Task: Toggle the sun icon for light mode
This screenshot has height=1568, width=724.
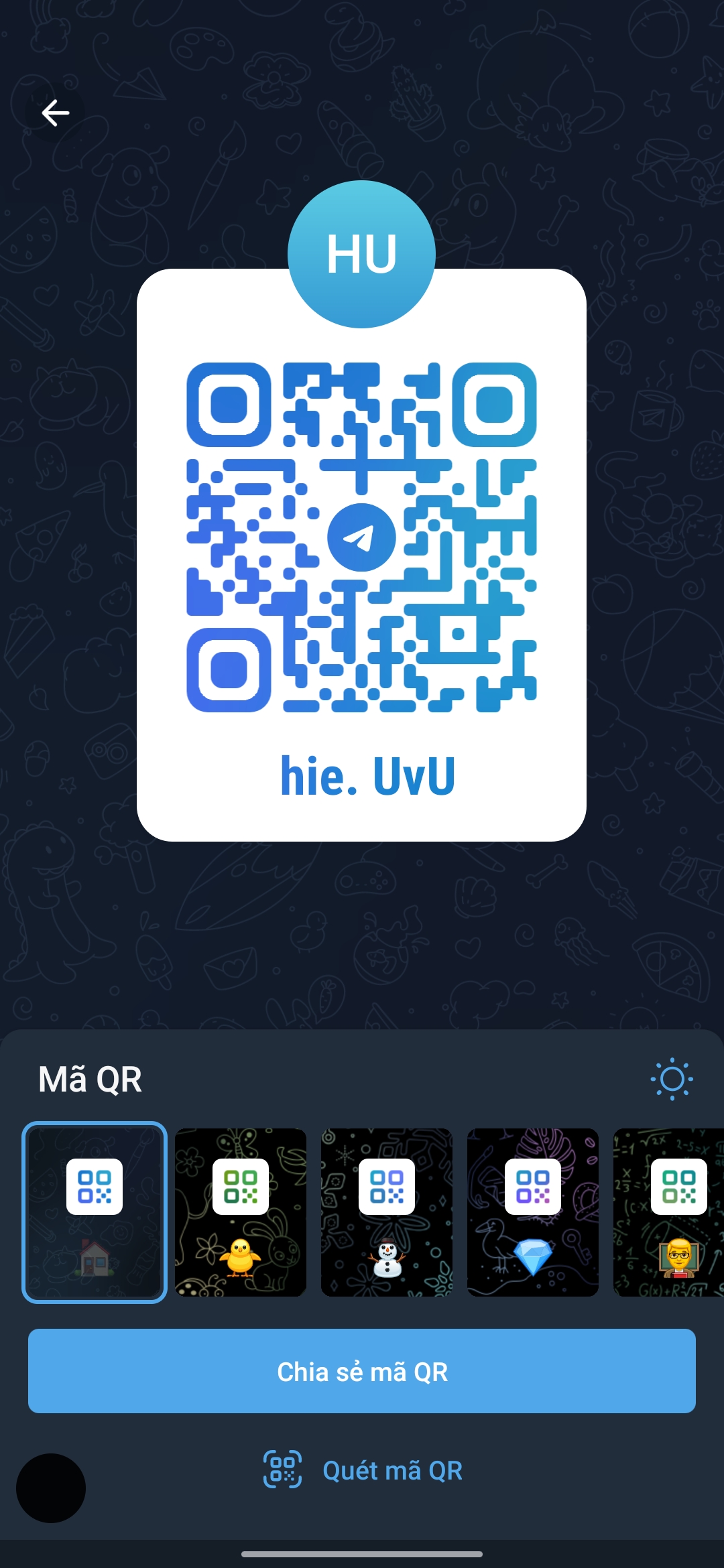Action: coord(671,1079)
